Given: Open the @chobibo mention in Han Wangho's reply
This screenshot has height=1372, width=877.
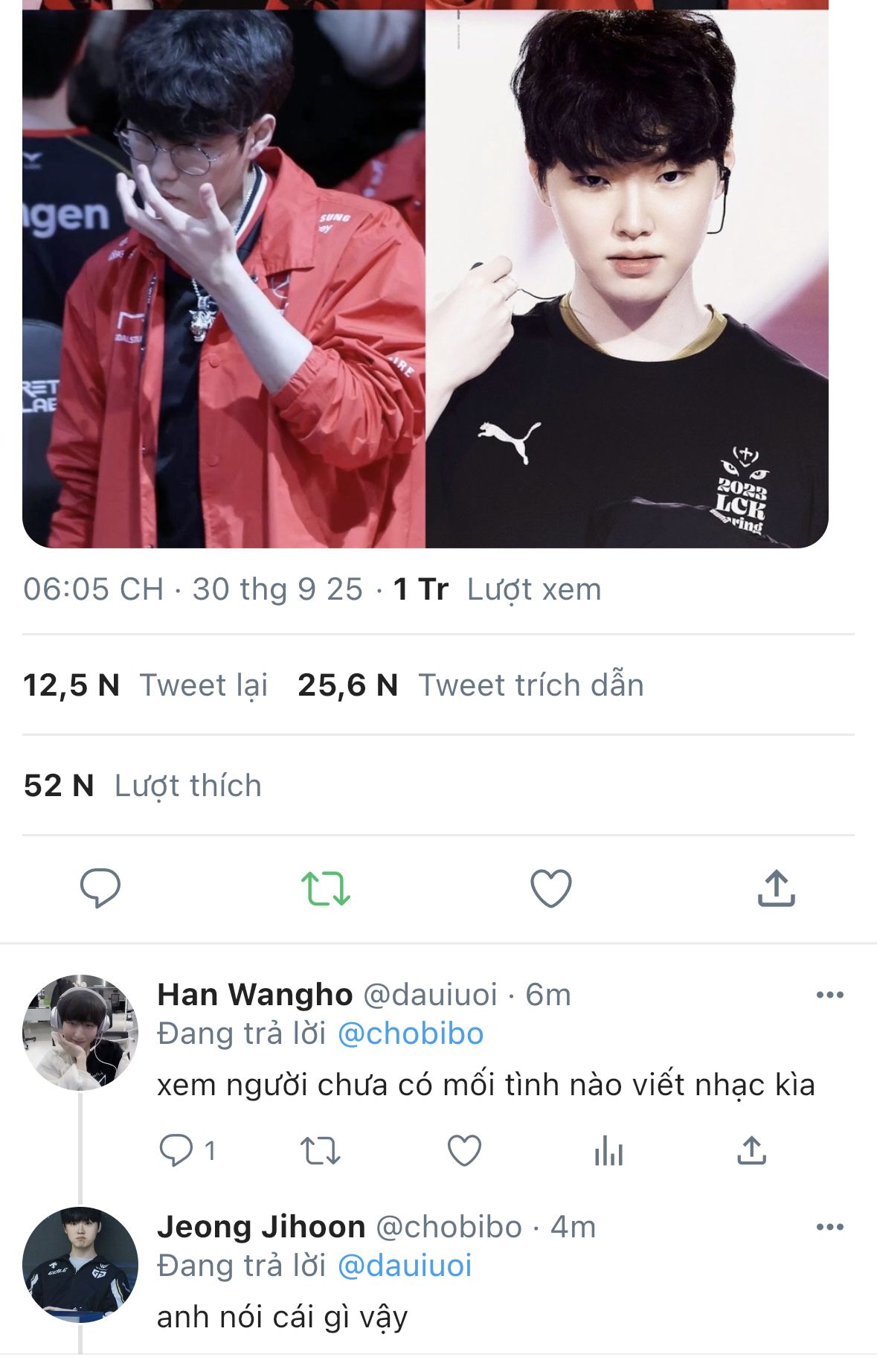Looking at the screenshot, I should pos(411,1033).
